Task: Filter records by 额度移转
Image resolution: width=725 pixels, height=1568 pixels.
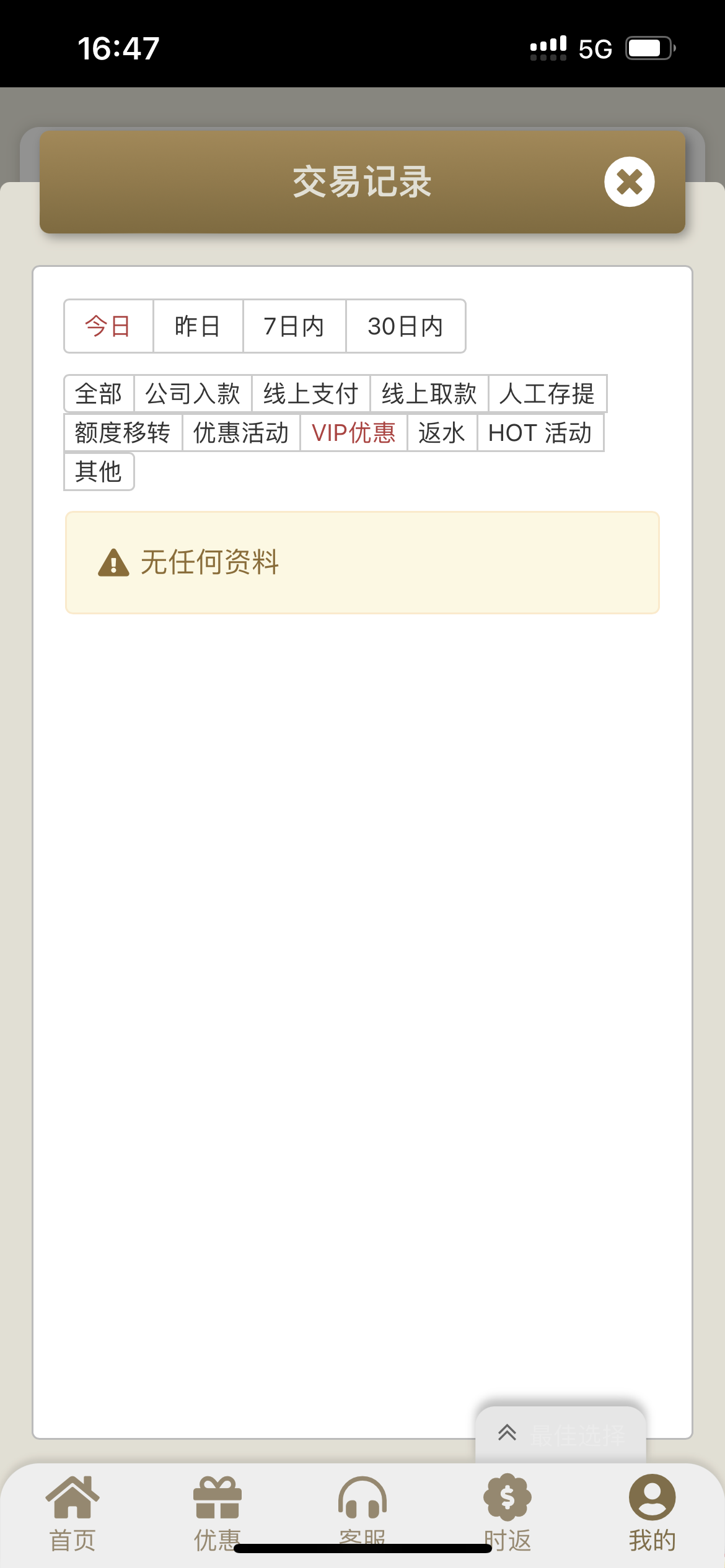Action: [123, 433]
